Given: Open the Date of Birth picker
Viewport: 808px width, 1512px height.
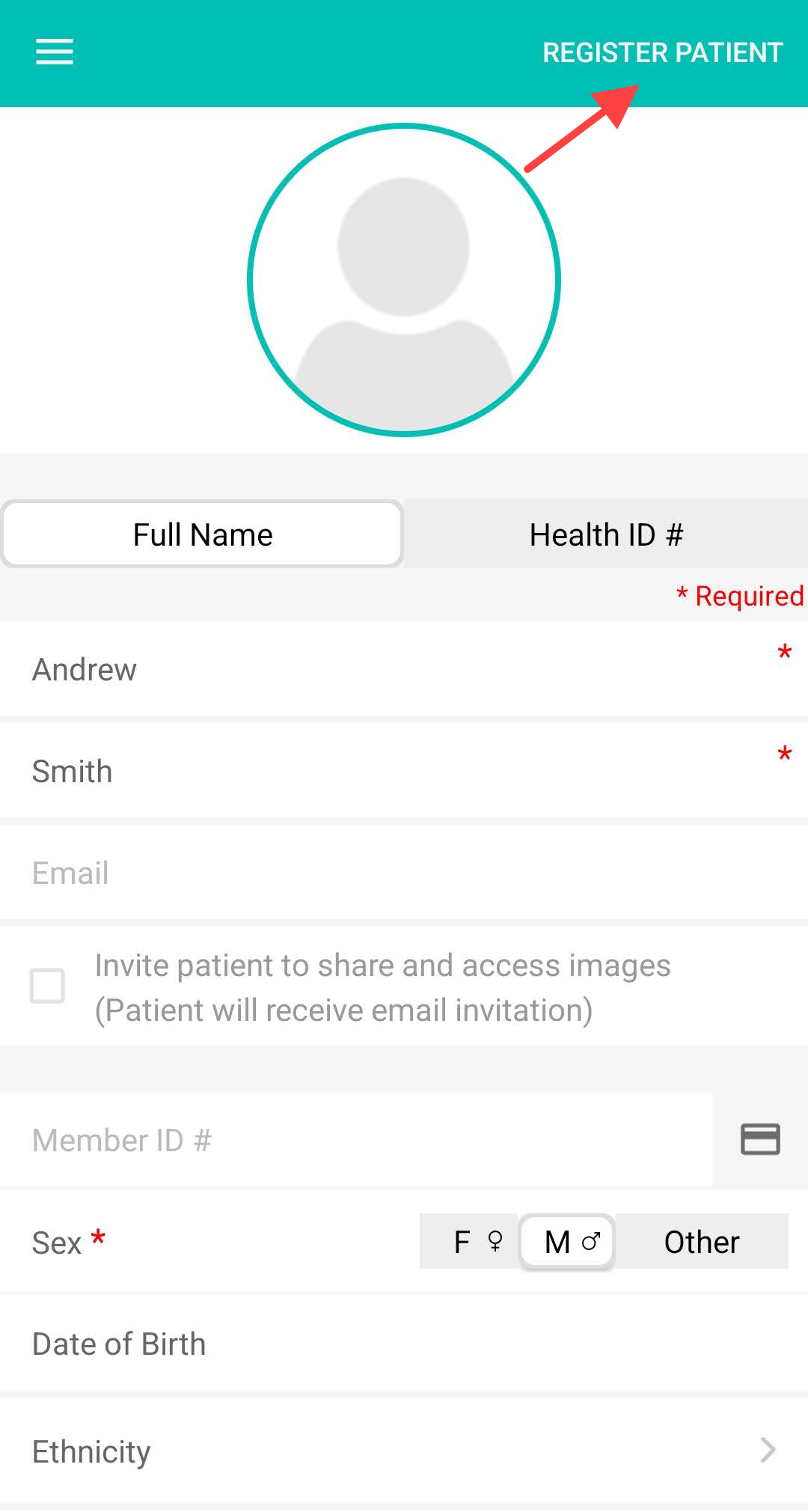Looking at the screenshot, I should tap(404, 1344).
